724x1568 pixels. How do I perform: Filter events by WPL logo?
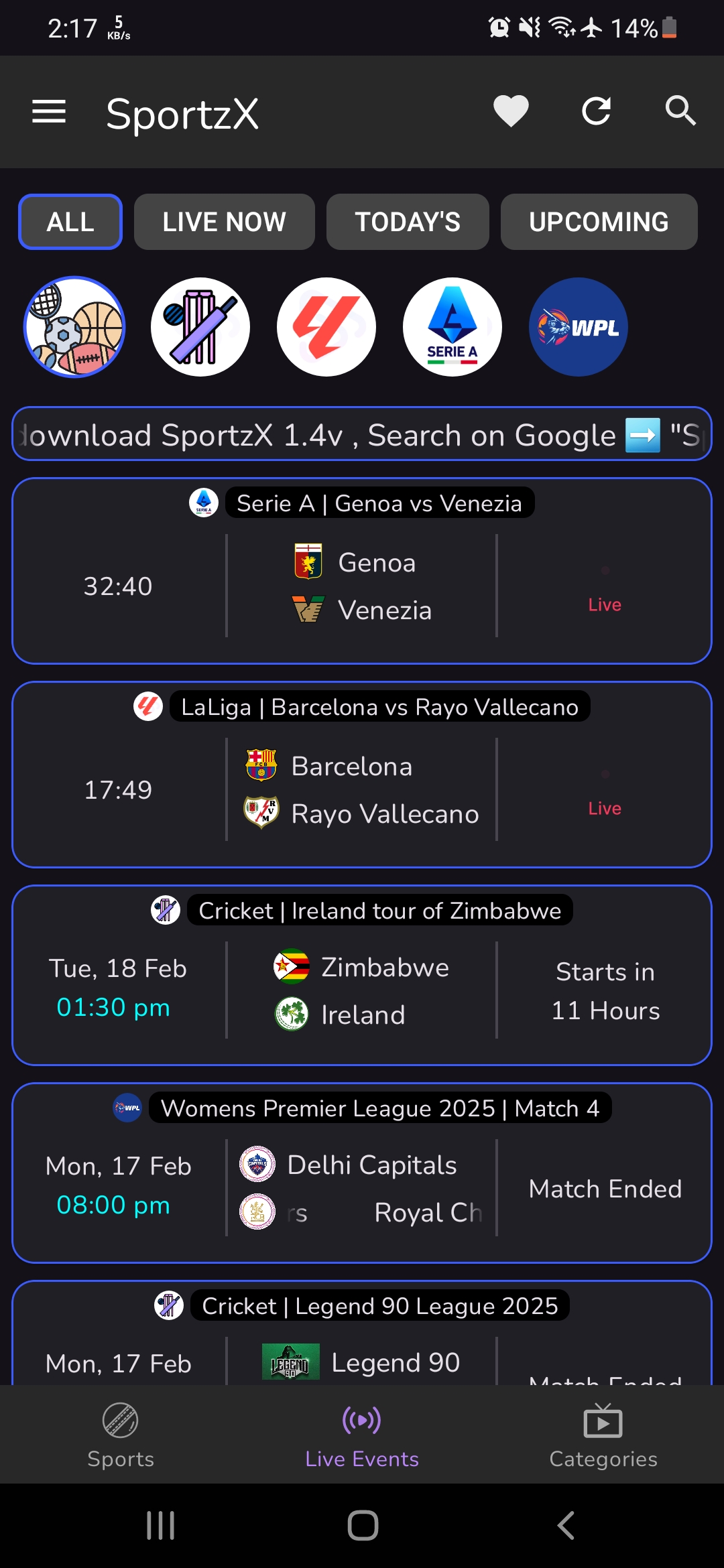579,327
